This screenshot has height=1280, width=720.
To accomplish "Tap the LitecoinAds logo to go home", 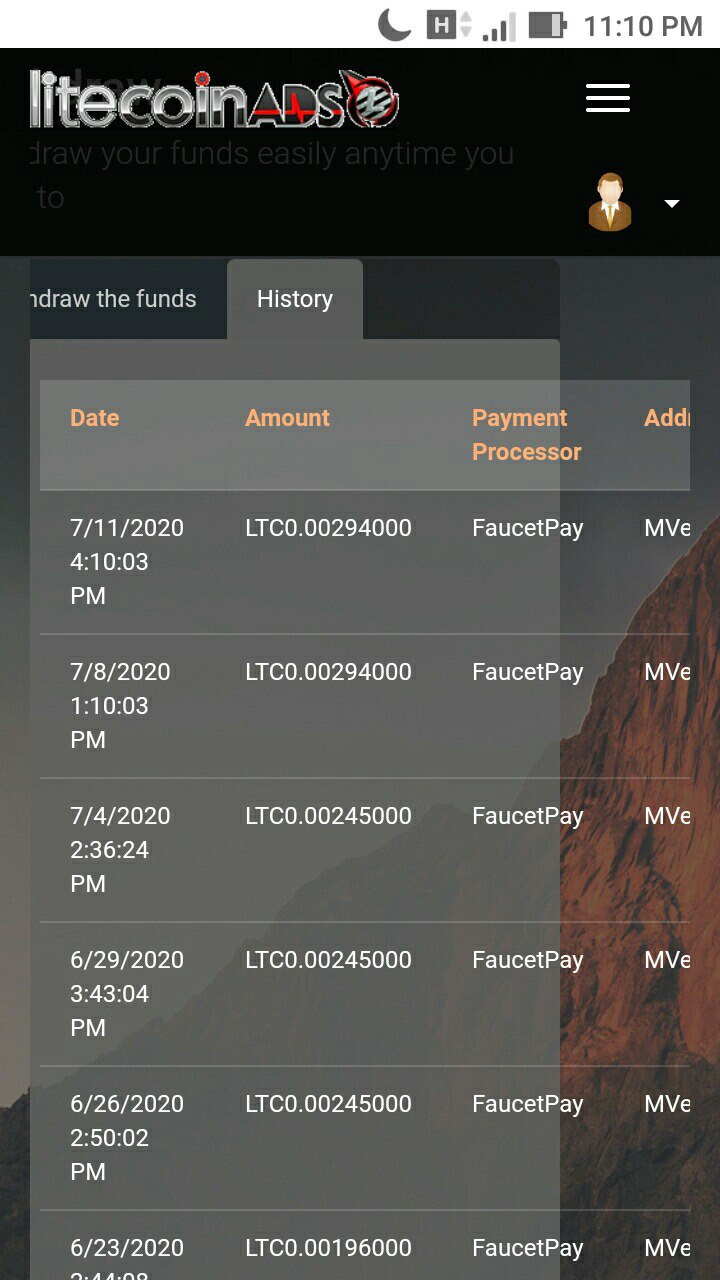I will 215,99.
